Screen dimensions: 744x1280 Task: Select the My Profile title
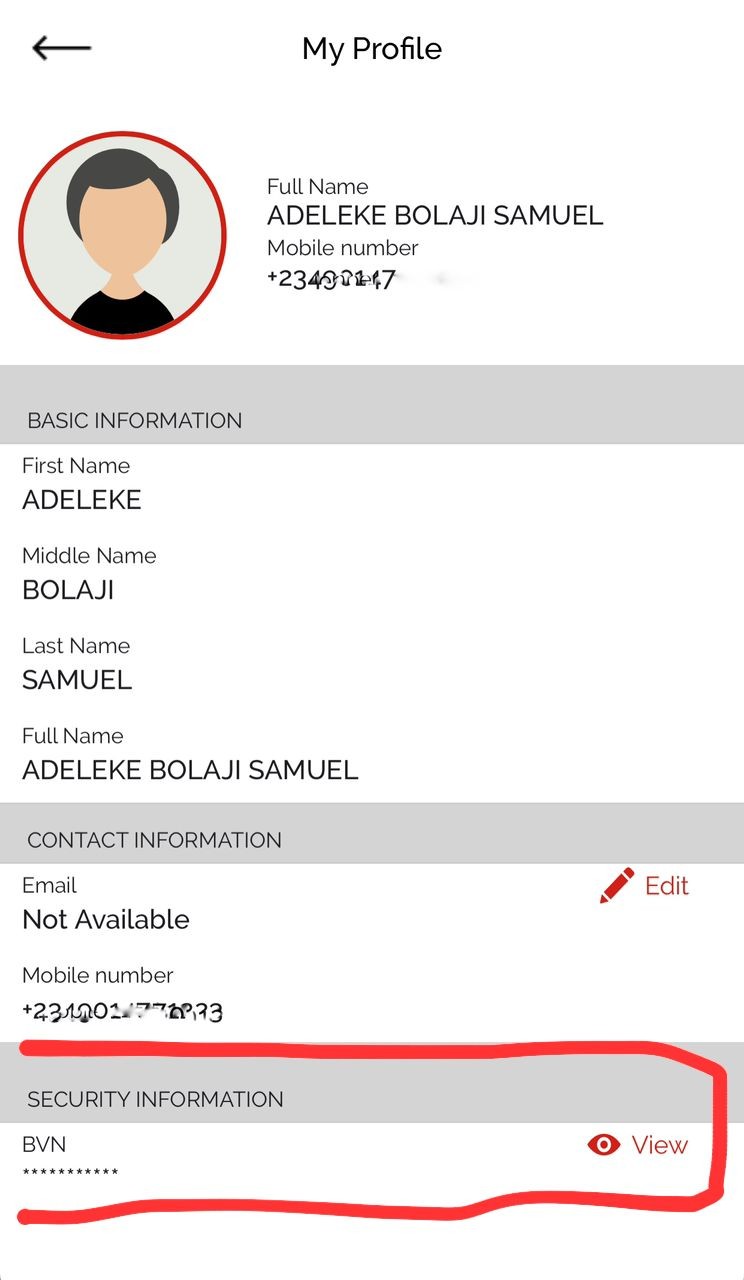(372, 48)
